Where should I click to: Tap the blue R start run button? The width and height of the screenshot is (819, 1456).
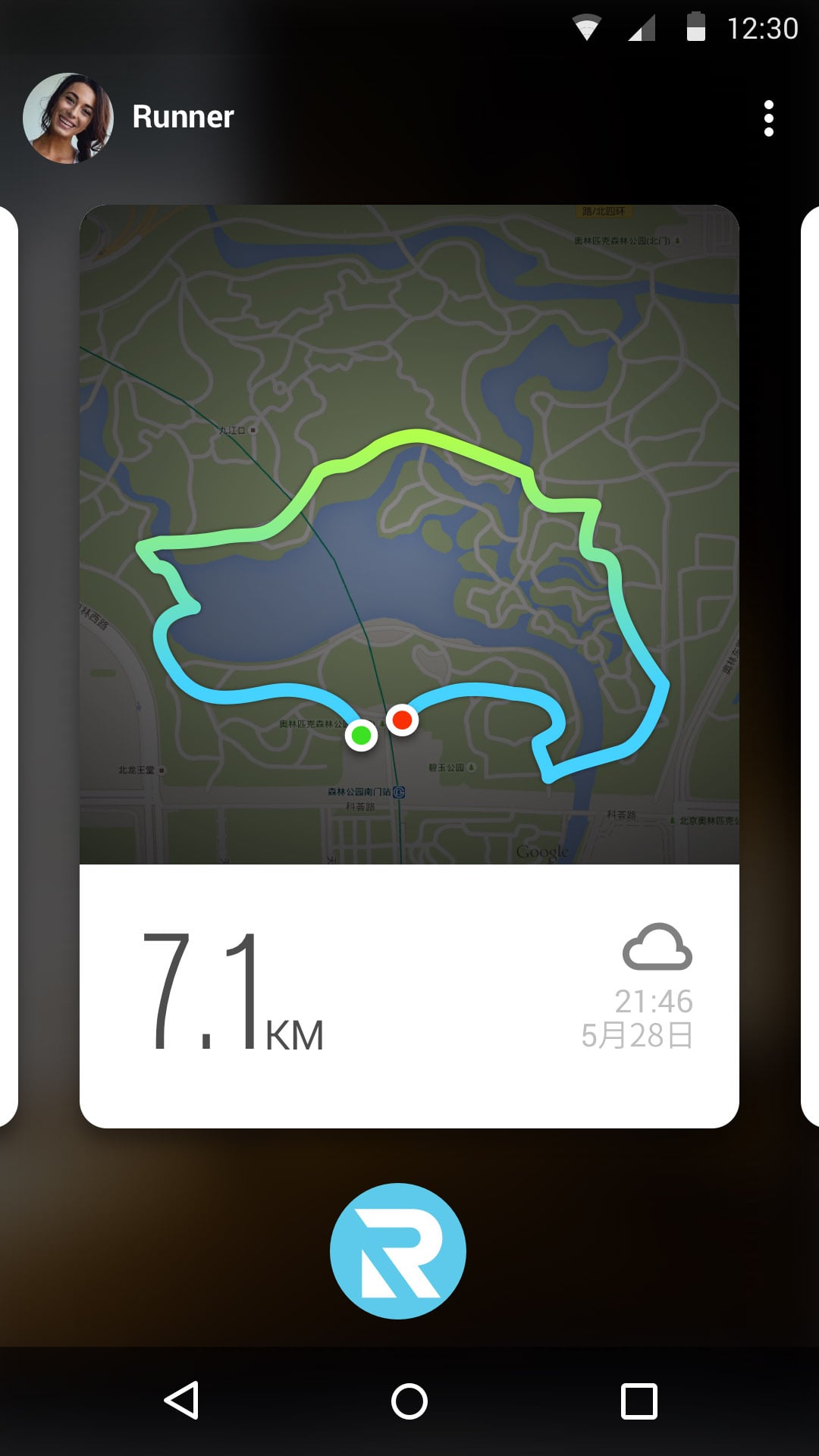tap(398, 1251)
